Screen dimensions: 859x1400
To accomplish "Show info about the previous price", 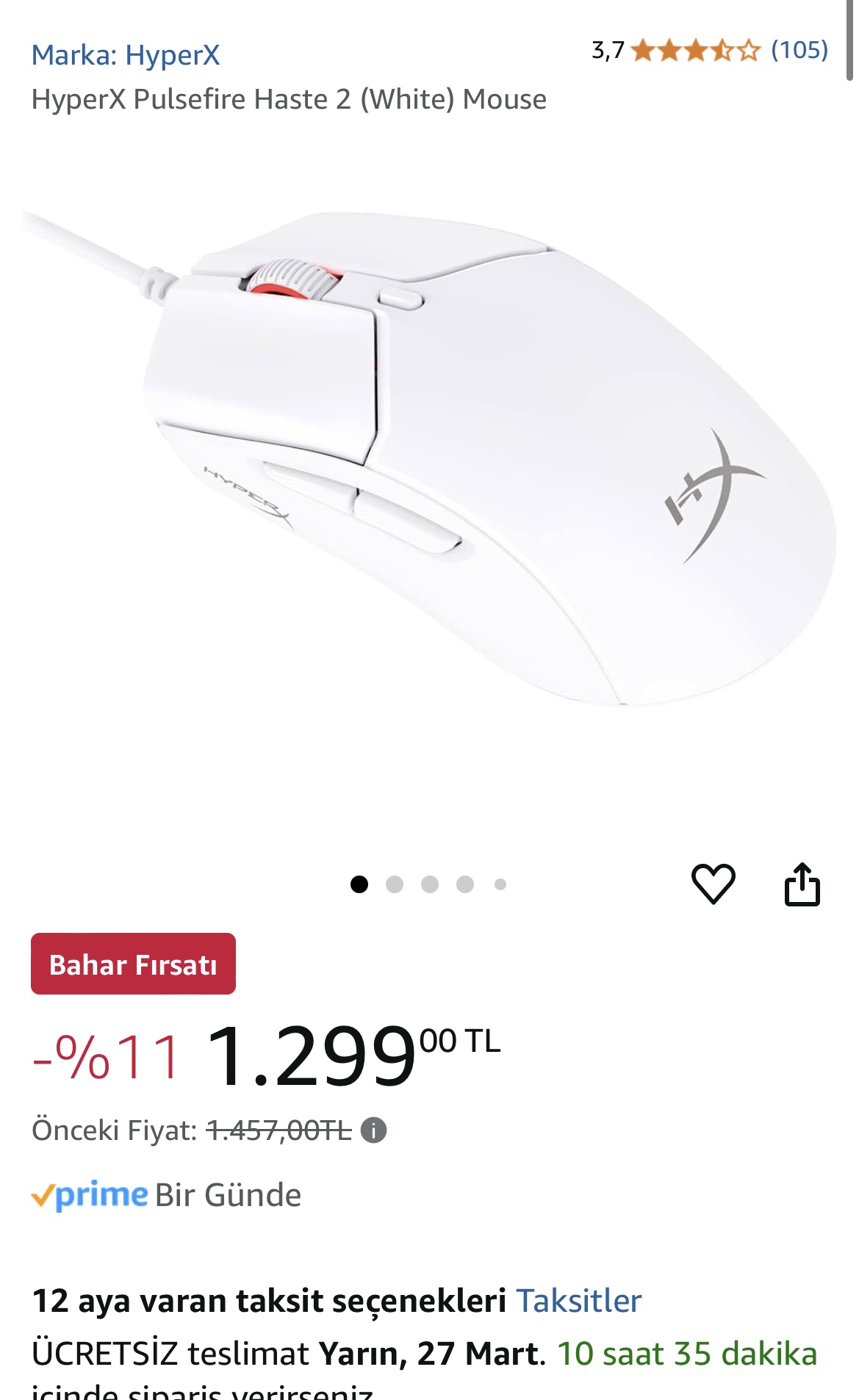I will (x=374, y=1130).
